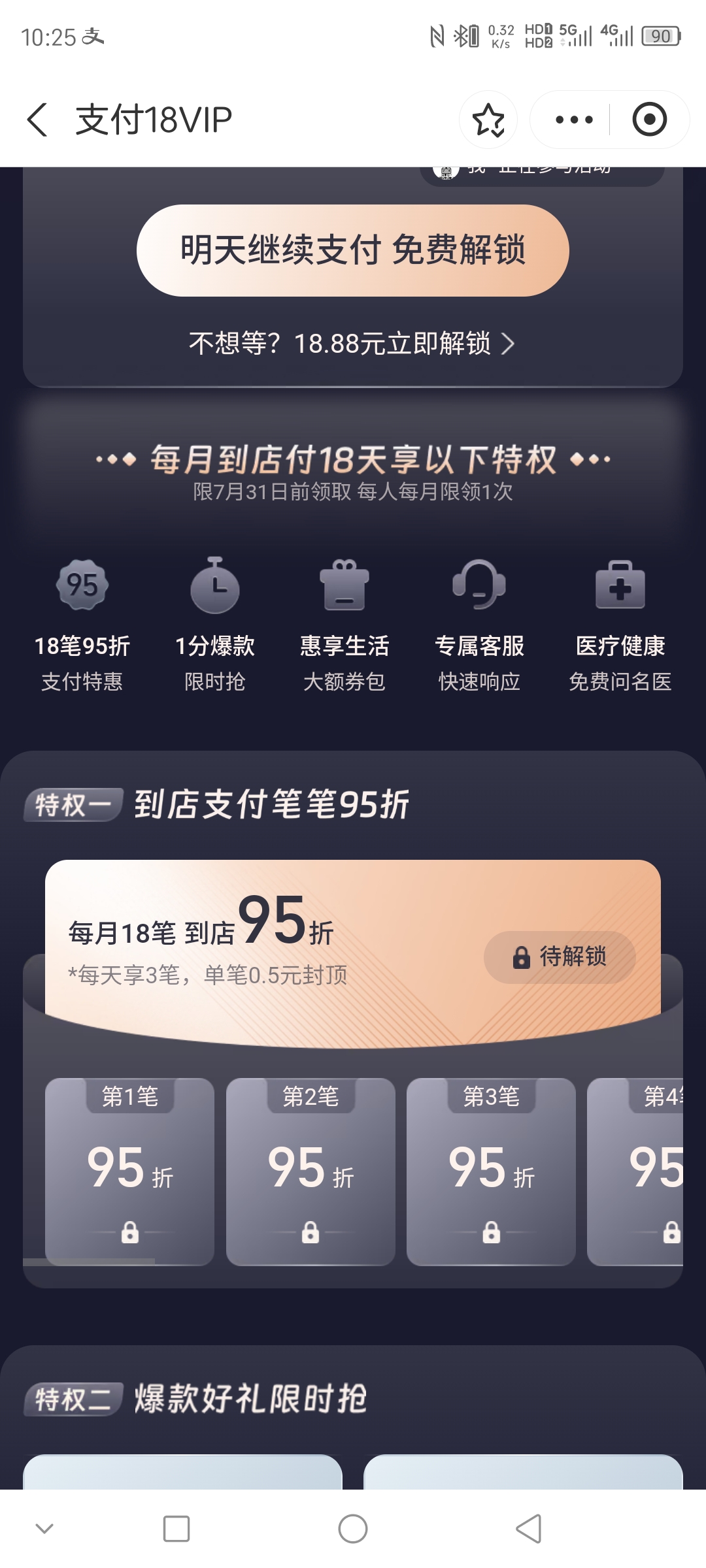Image resolution: width=706 pixels, height=1568 pixels.
Task: Open the 第3笔 95折 coupon card
Action: 491,1171
